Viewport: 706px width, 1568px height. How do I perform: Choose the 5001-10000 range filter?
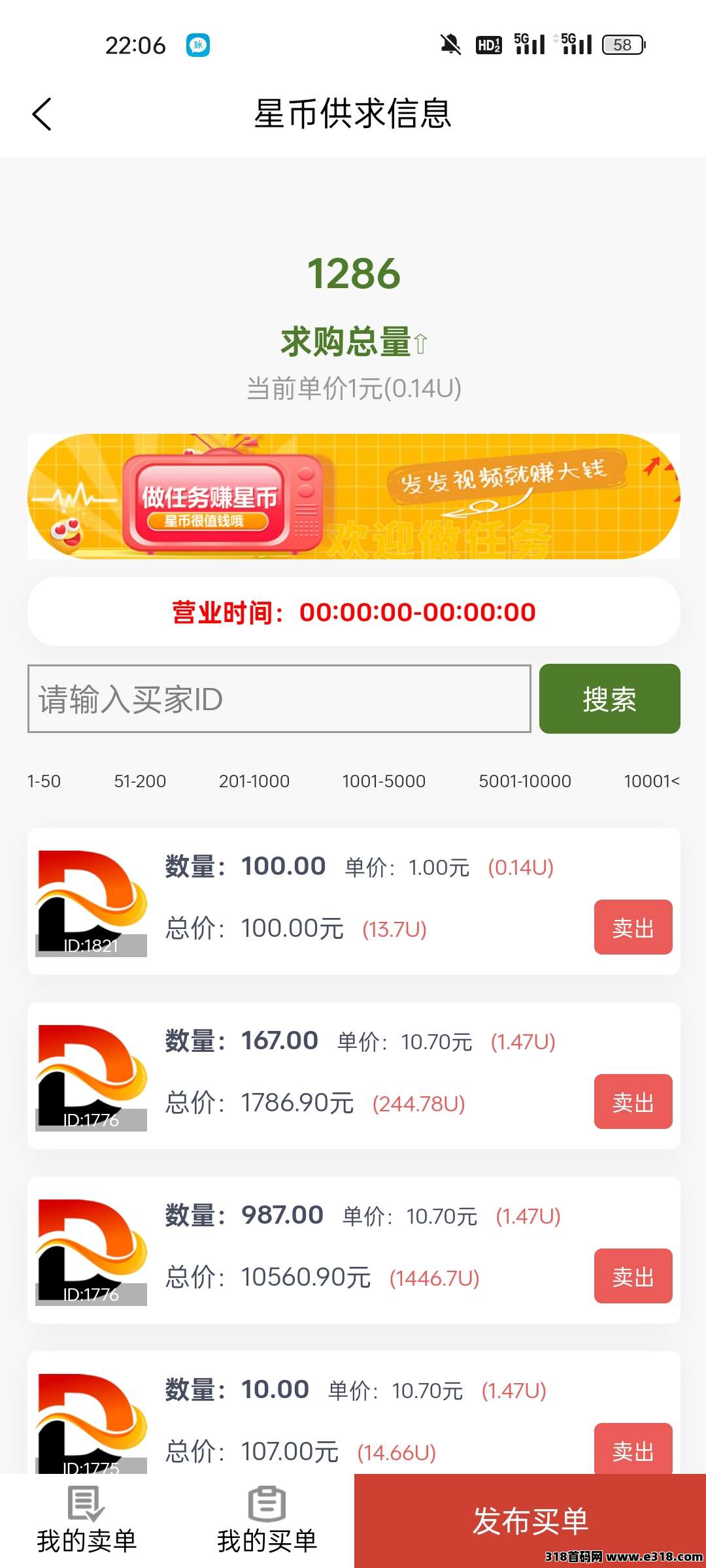click(x=524, y=781)
